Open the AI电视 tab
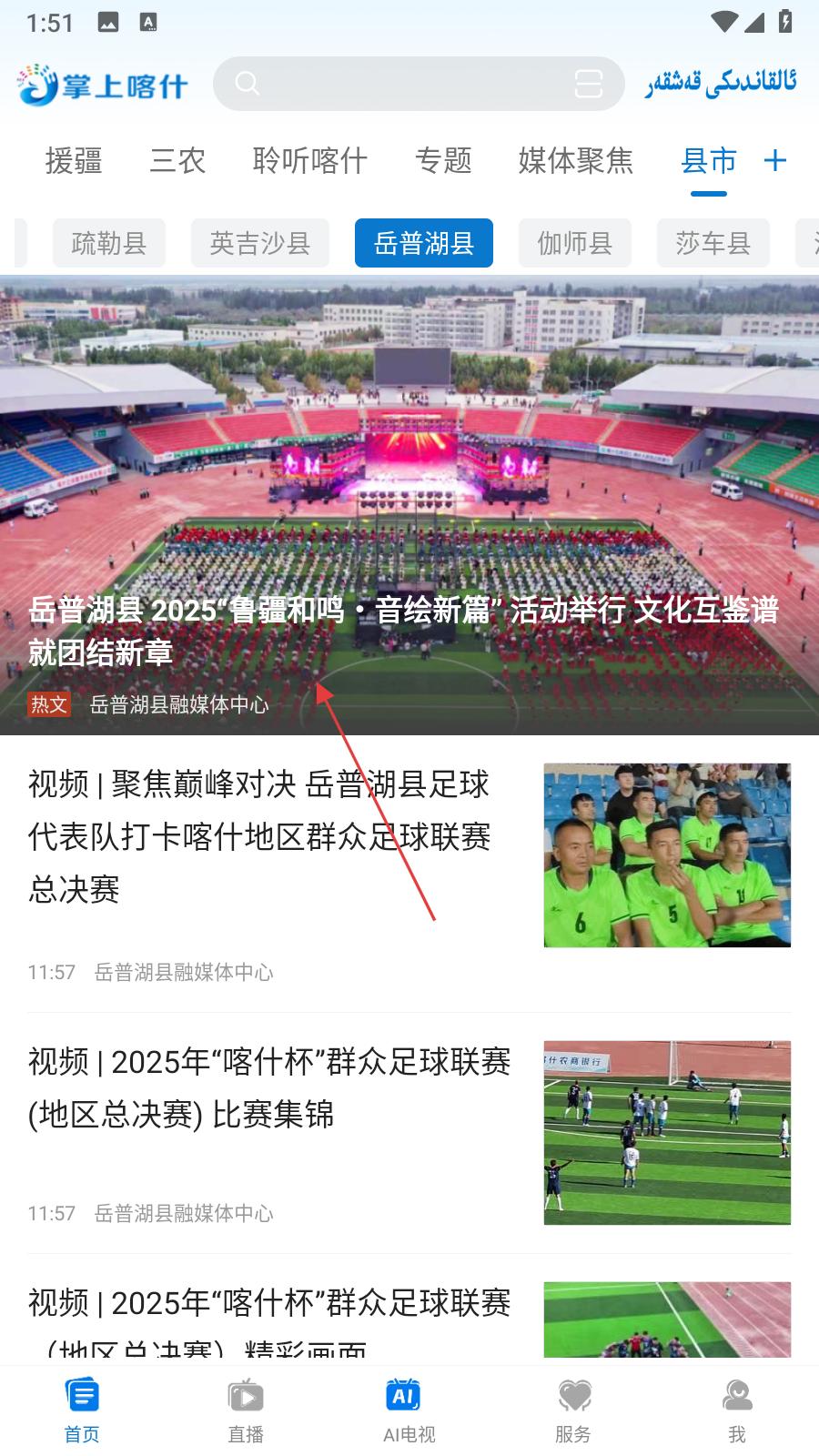Screen dimensions: 819x1456 tap(409, 1409)
